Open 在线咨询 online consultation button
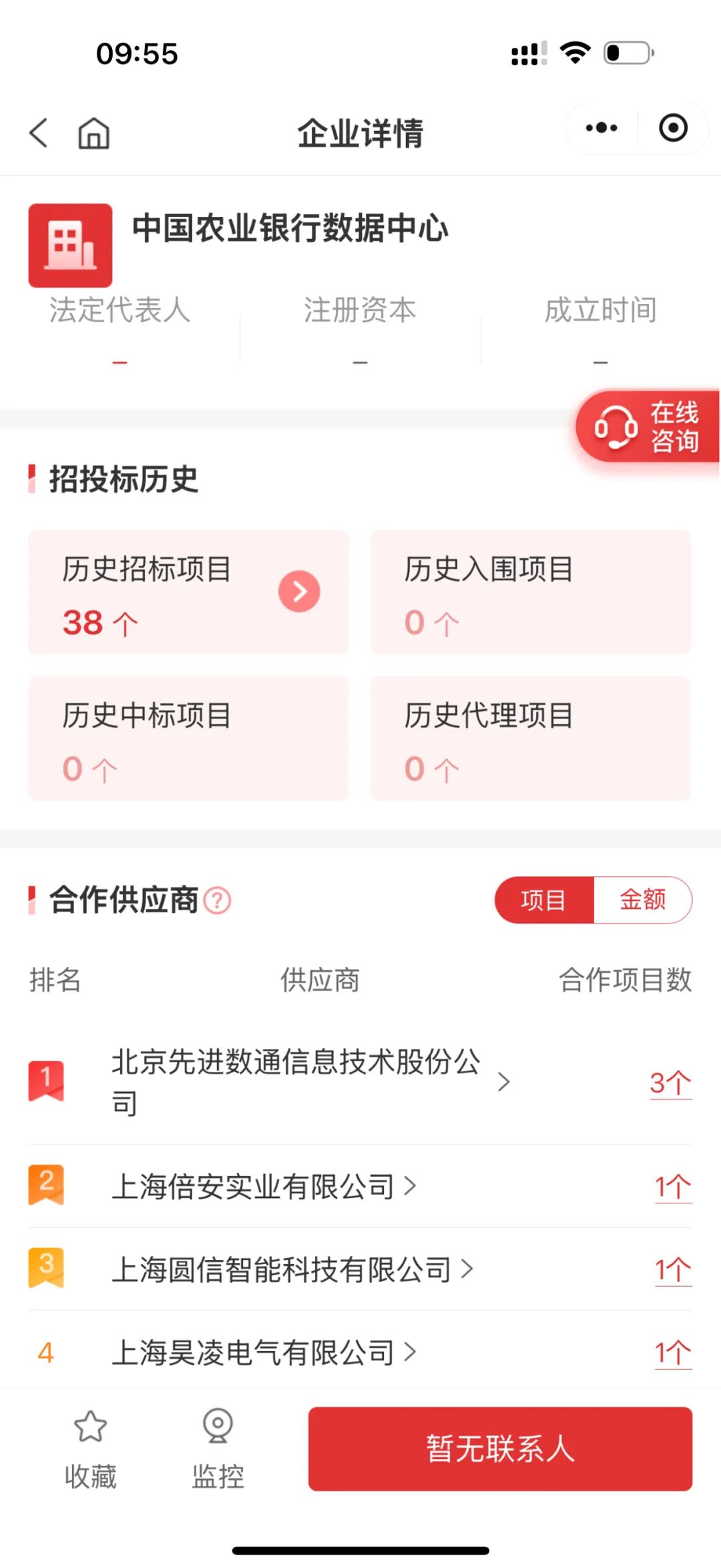Viewport: 721px width, 1568px height. pos(648,427)
